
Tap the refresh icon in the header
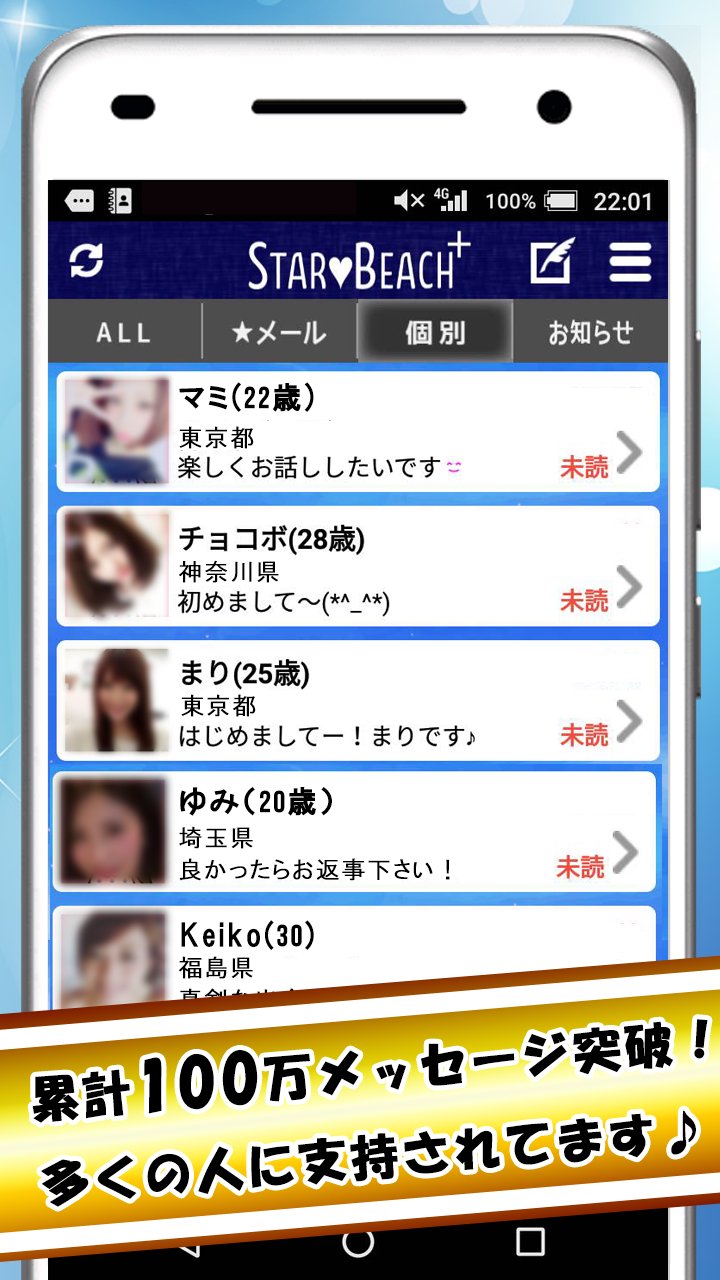pos(88,261)
